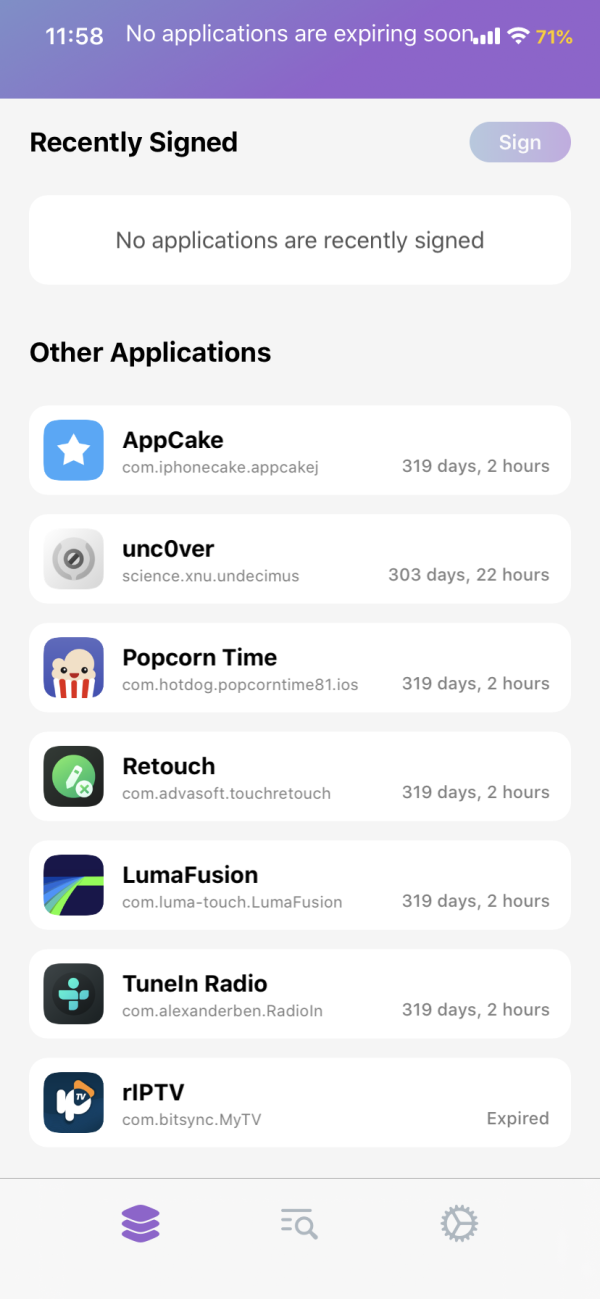Go to the list search tab
This screenshot has width=600, height=1299.
299,1223
